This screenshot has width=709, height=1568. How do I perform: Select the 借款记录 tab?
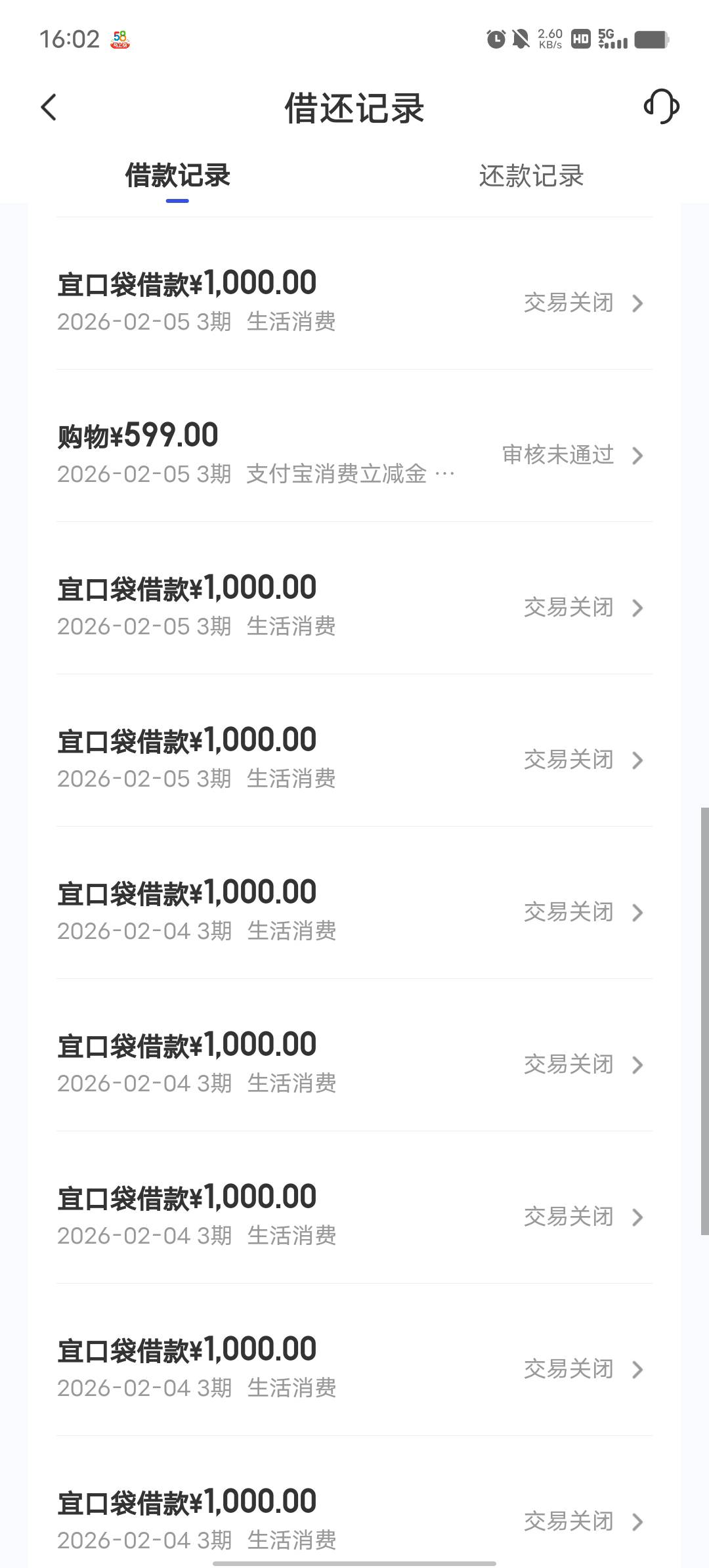point(177,176)
